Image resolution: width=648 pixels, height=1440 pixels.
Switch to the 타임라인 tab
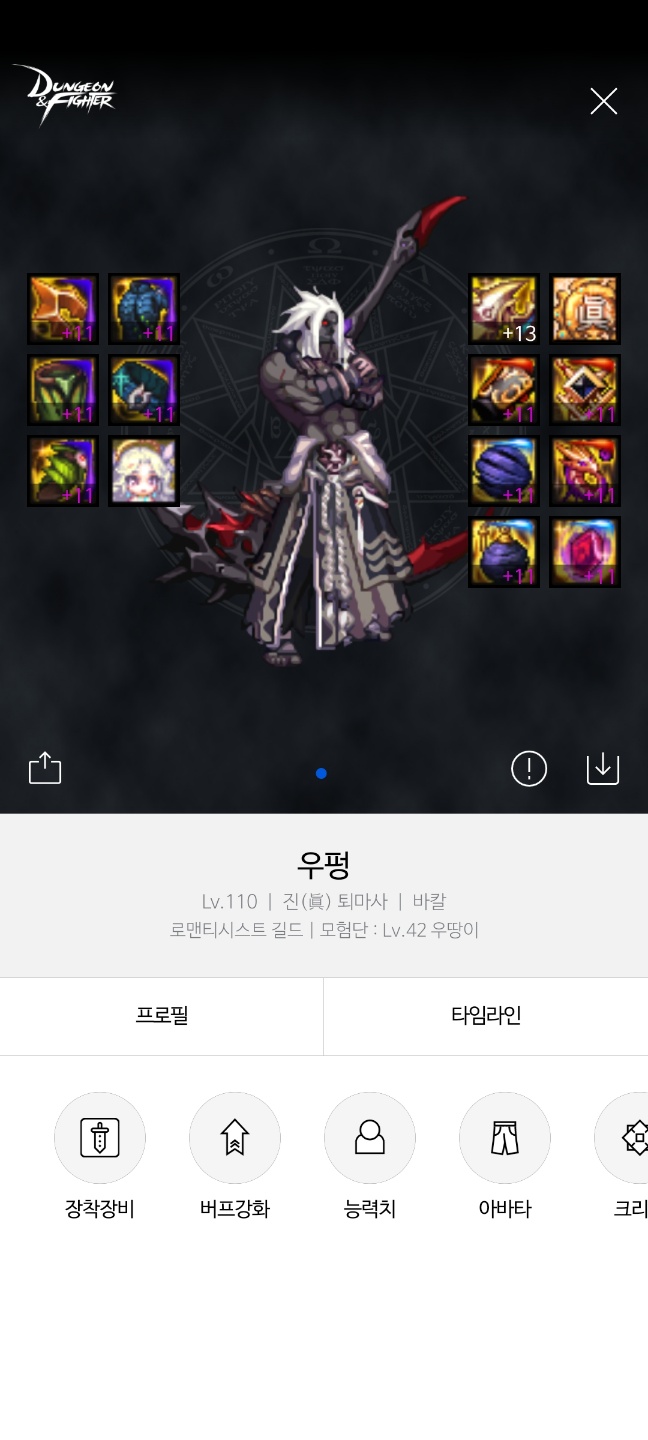click(486, 1016)
